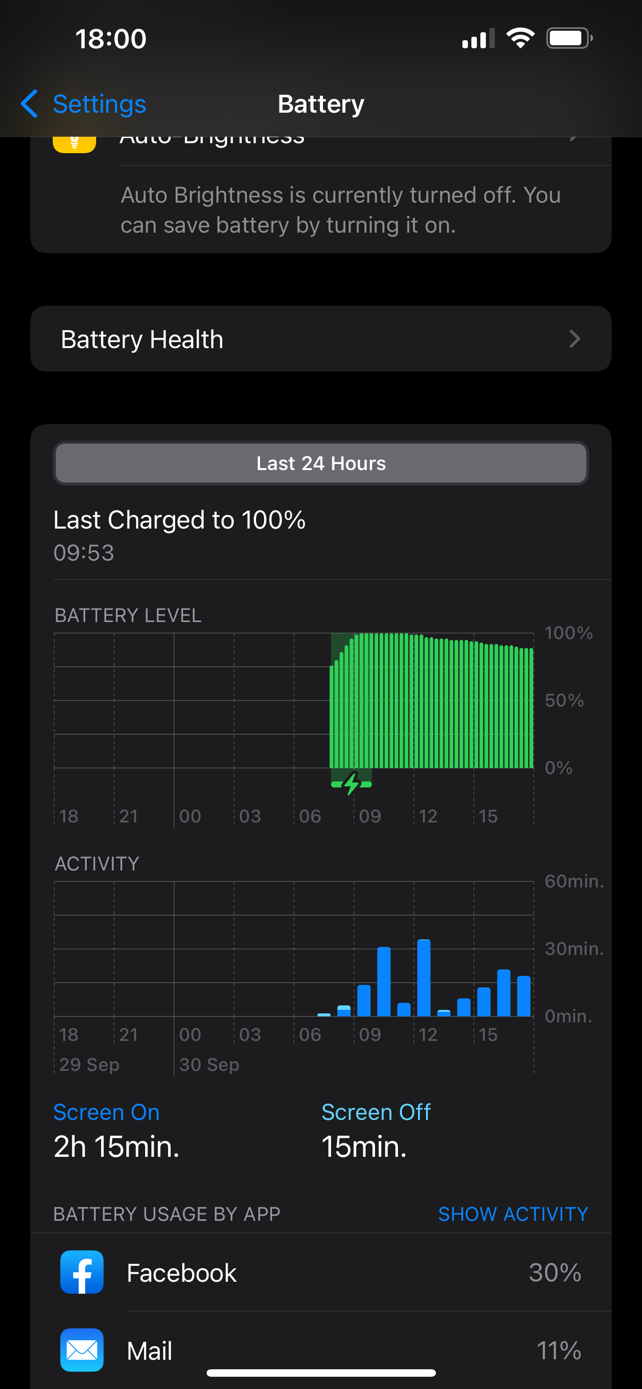Open Battery Health
Screen dimensions: 642x1389
pos(320,339)
